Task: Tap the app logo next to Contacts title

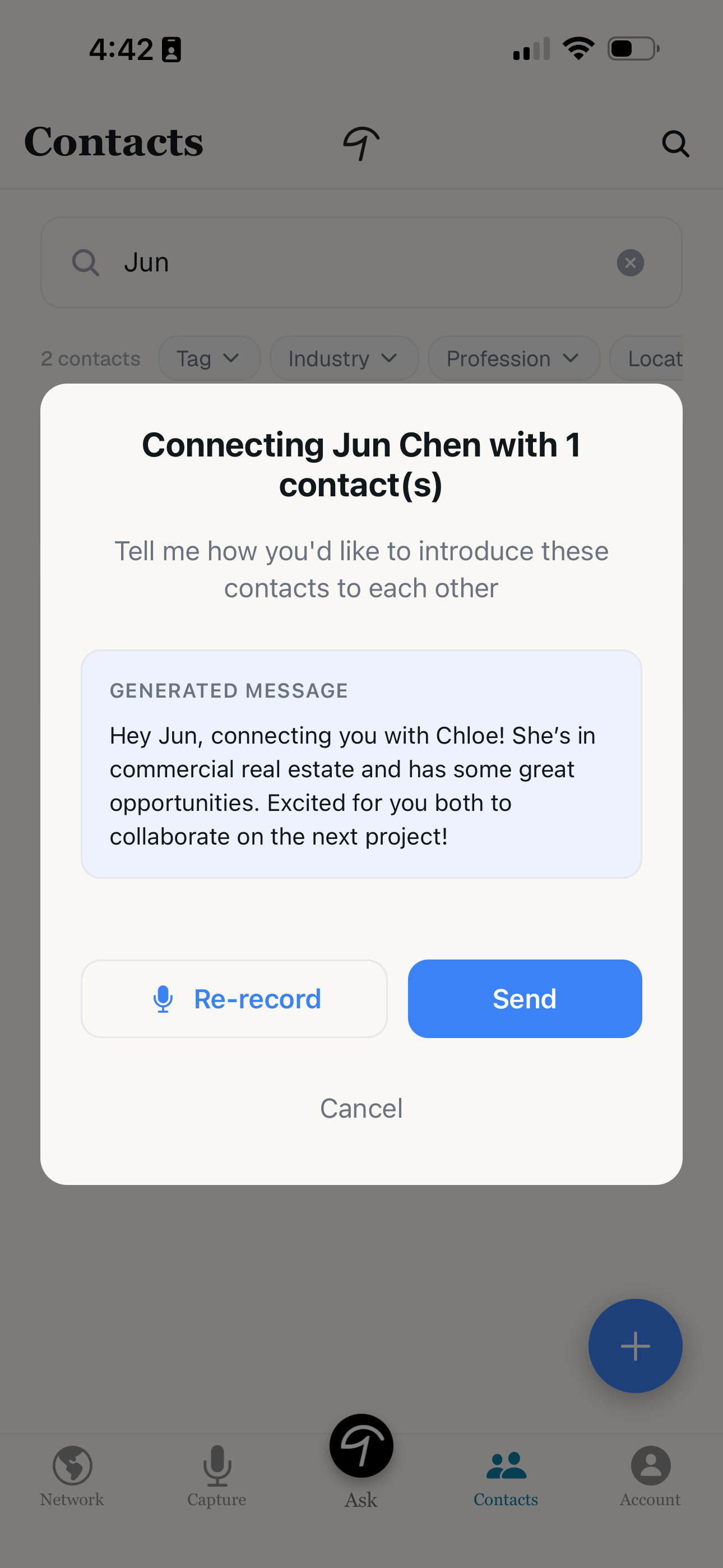Action: 361,142
